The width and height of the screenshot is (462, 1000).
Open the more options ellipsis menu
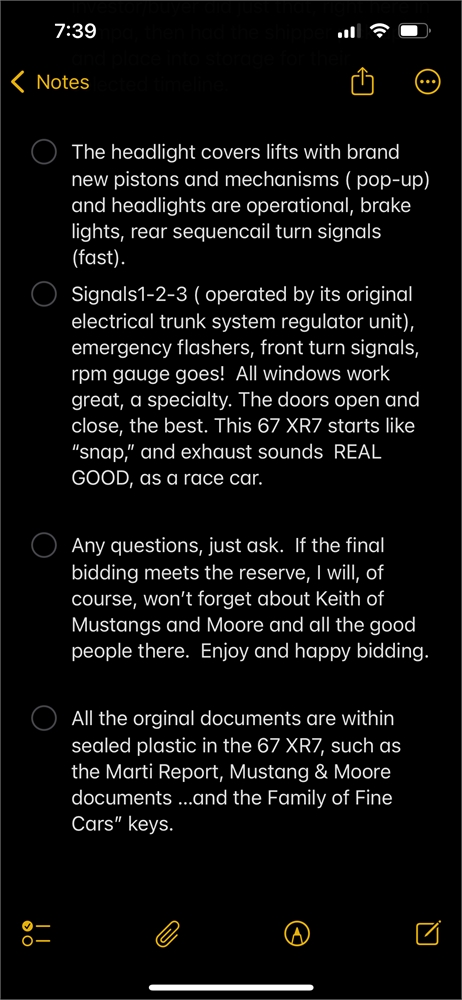[x=427, y=82]
